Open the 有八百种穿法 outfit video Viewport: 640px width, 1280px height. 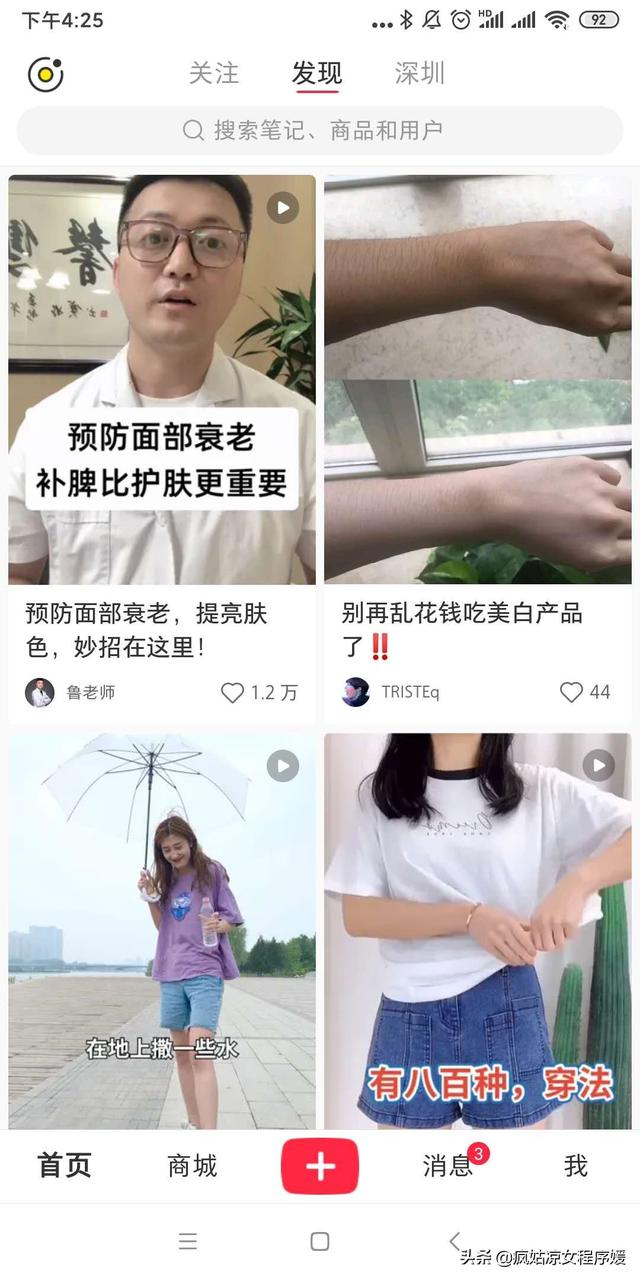click(x=477, y=930)
